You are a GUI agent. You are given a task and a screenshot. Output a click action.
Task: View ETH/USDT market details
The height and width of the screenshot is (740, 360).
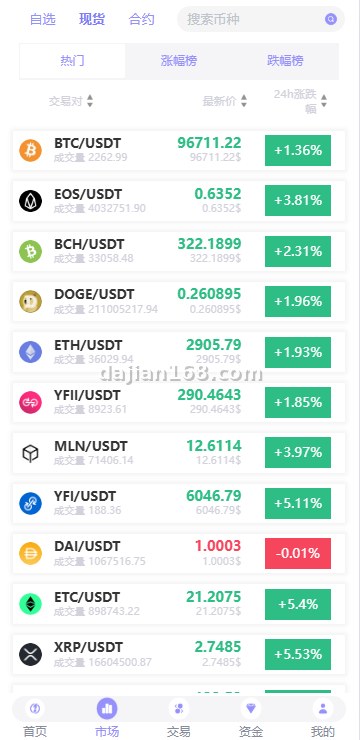179,352
